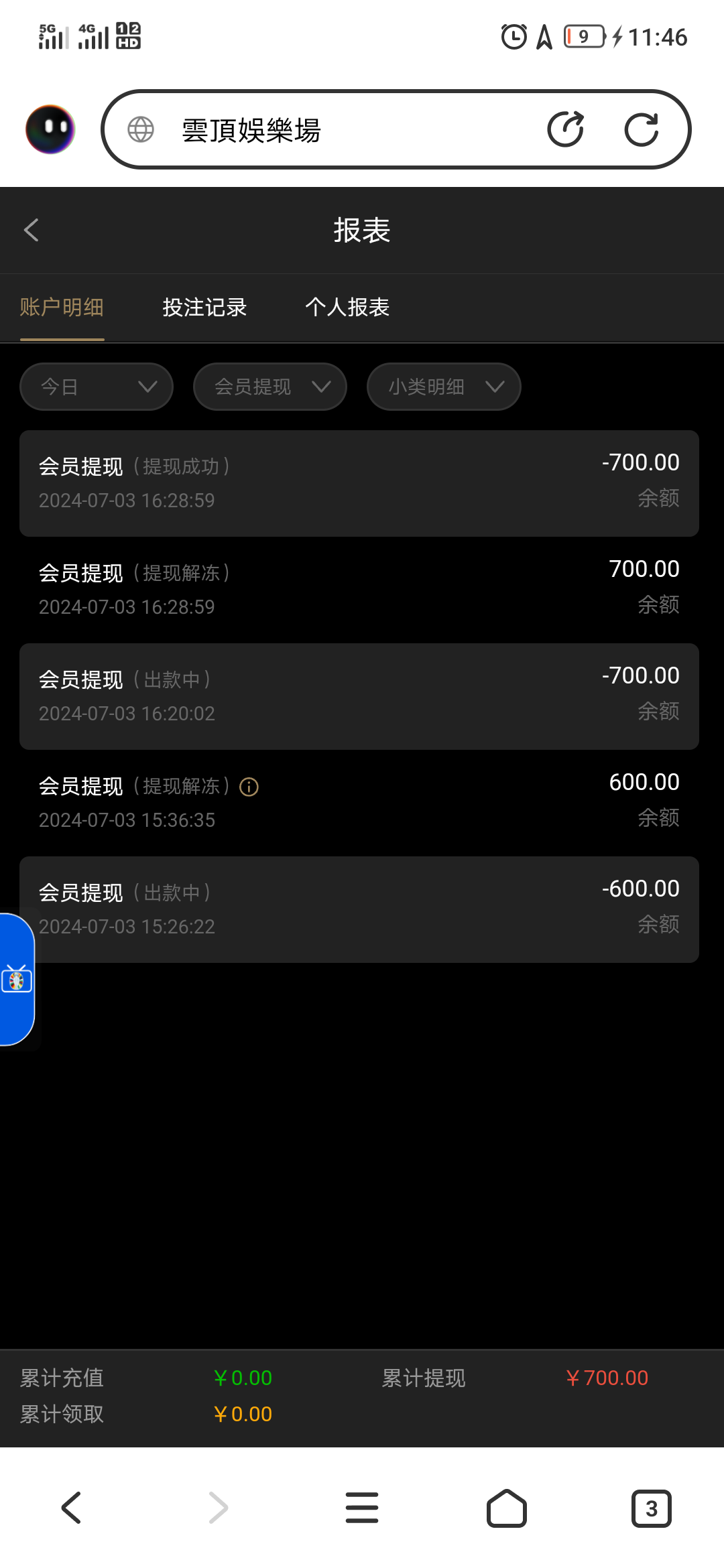Viewport: 724px width, 1568px height.
Task: Expand the 小类明细 detail dropdown
Action: (444, 387)
